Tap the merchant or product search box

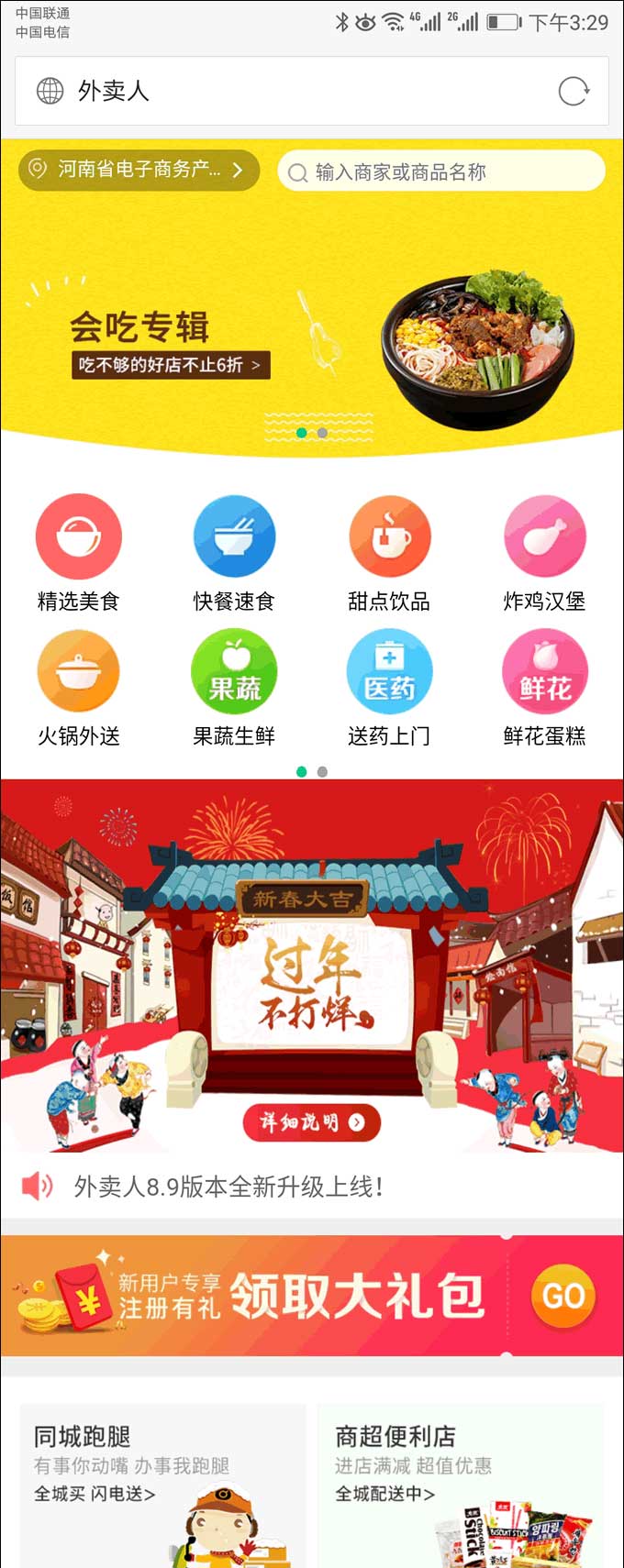pyautogui.click(x=440, y=171)
